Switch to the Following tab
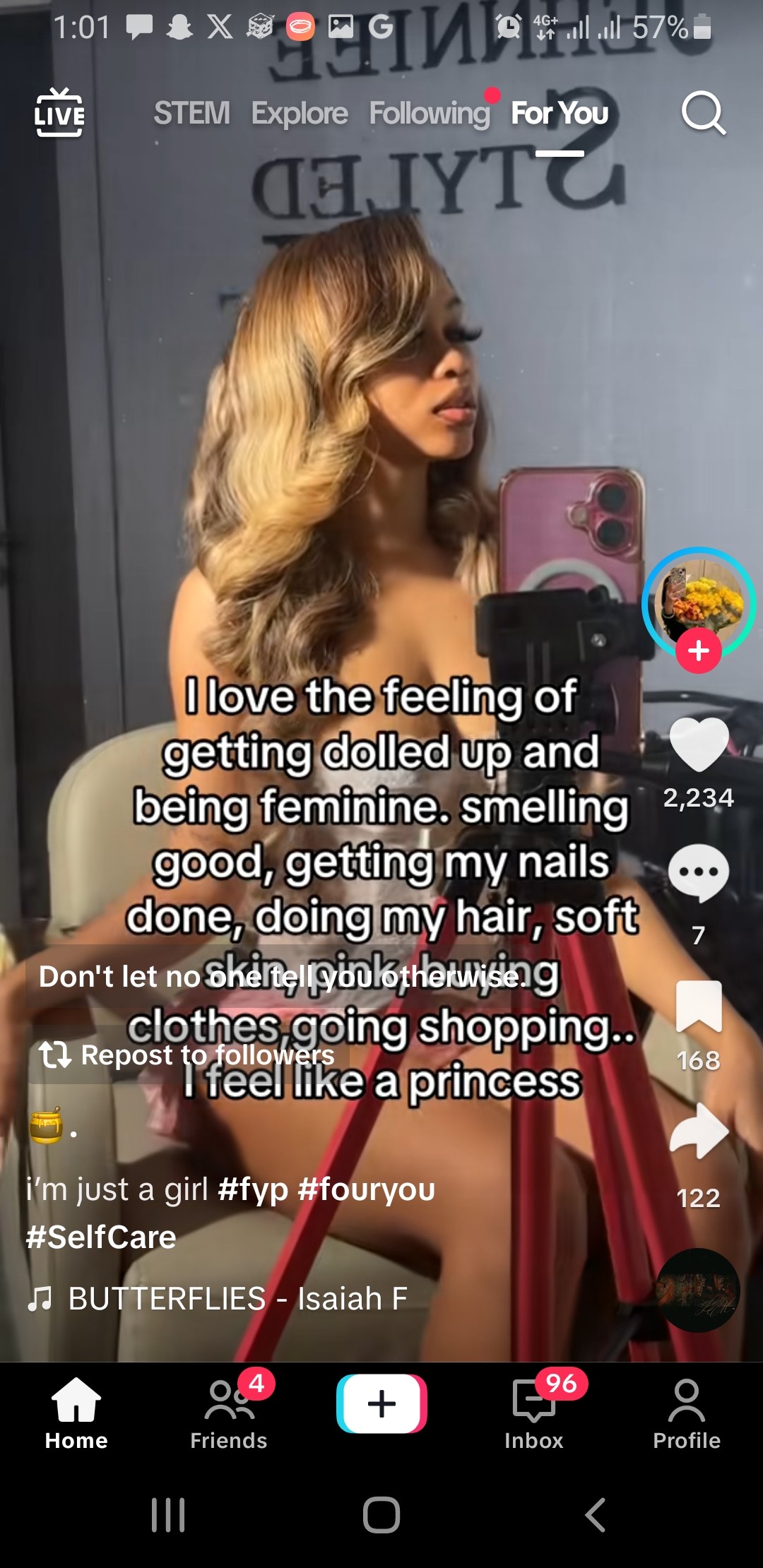763x1568 pixels. (x=430, y=113)
